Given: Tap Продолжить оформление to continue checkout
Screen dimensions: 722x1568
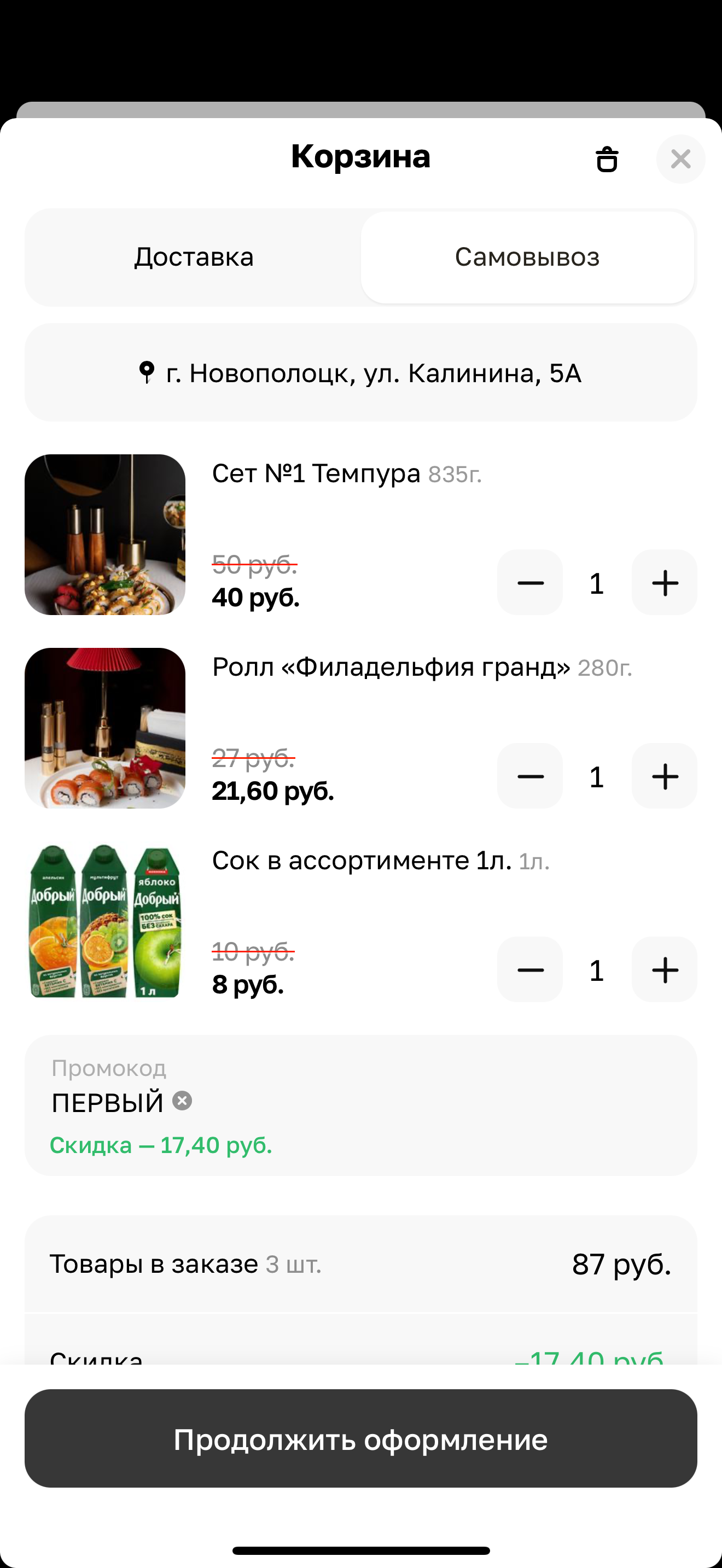Looking at the screenshot, I should coord(360,1438).
